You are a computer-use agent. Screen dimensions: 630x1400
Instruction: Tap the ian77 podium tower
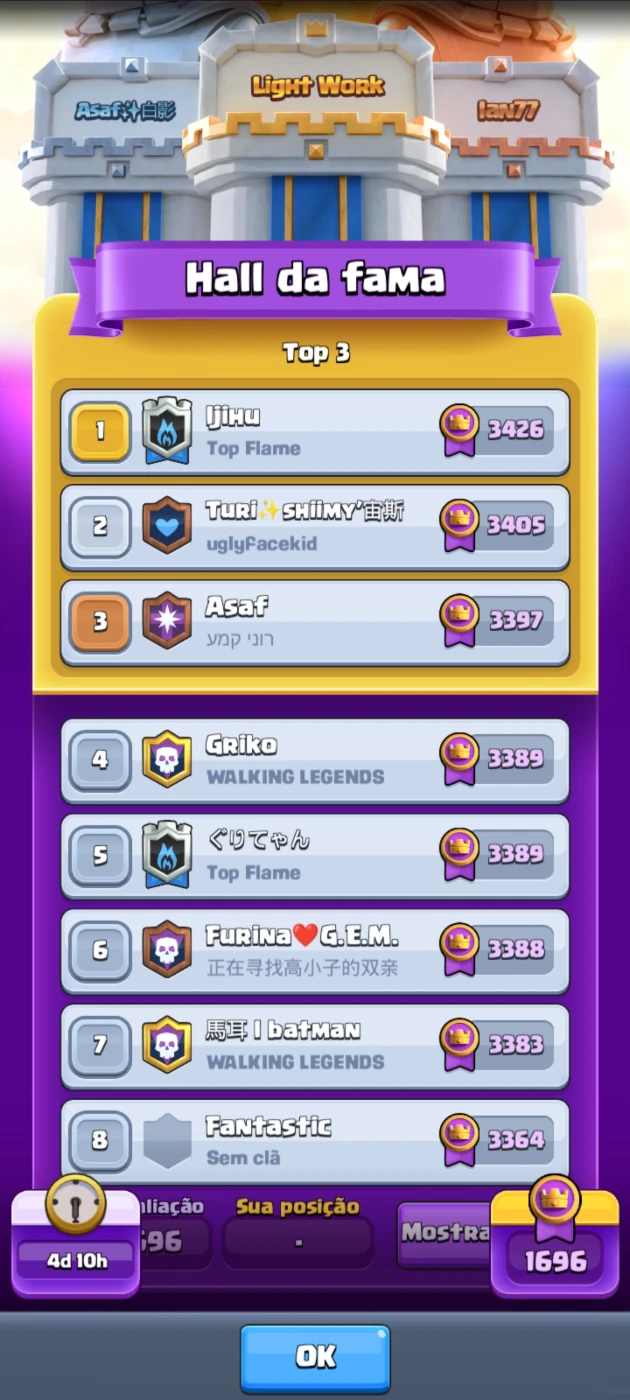coord(515,150)
